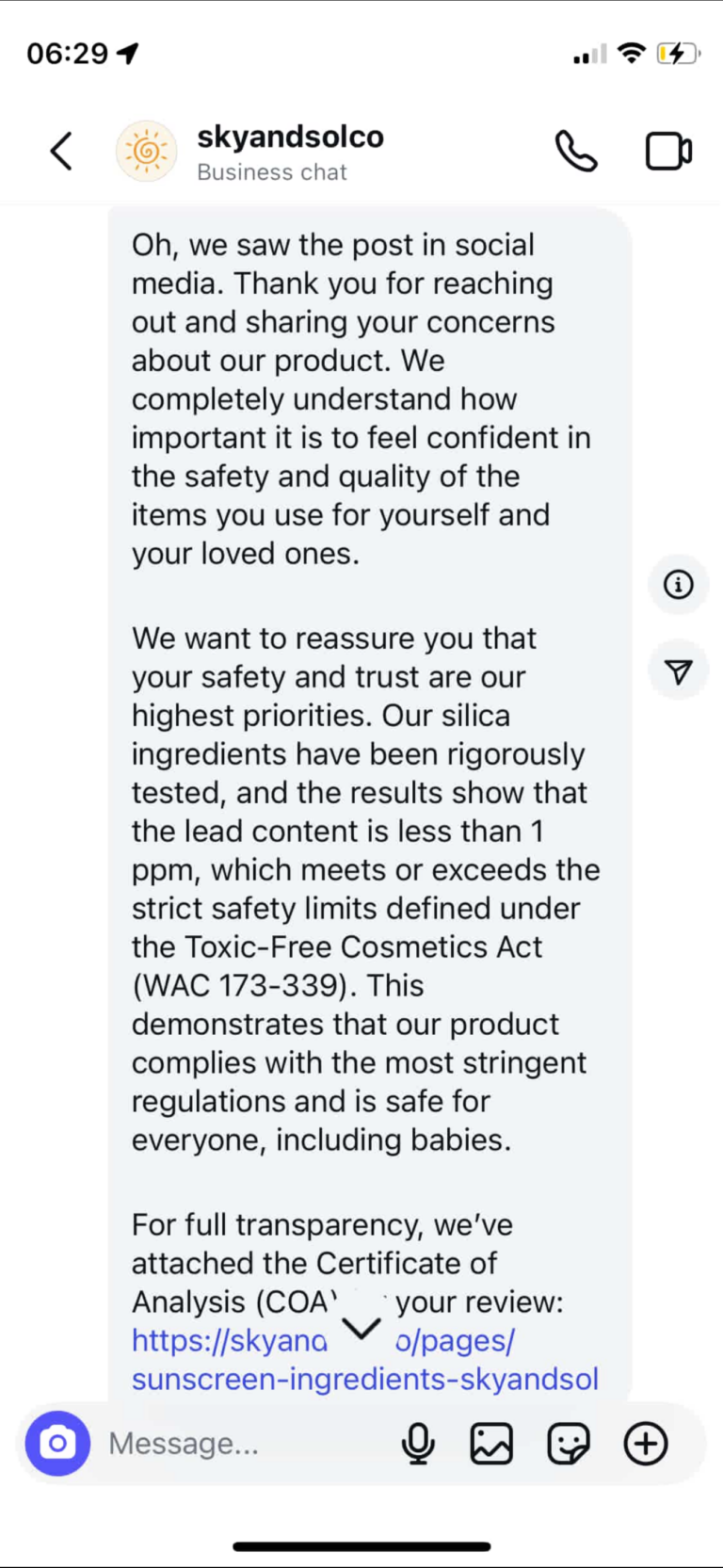Jump to latest messages with the down arrow
Image resolution: width=723 pixels, height=1568 pixels.
(361, 1327)
